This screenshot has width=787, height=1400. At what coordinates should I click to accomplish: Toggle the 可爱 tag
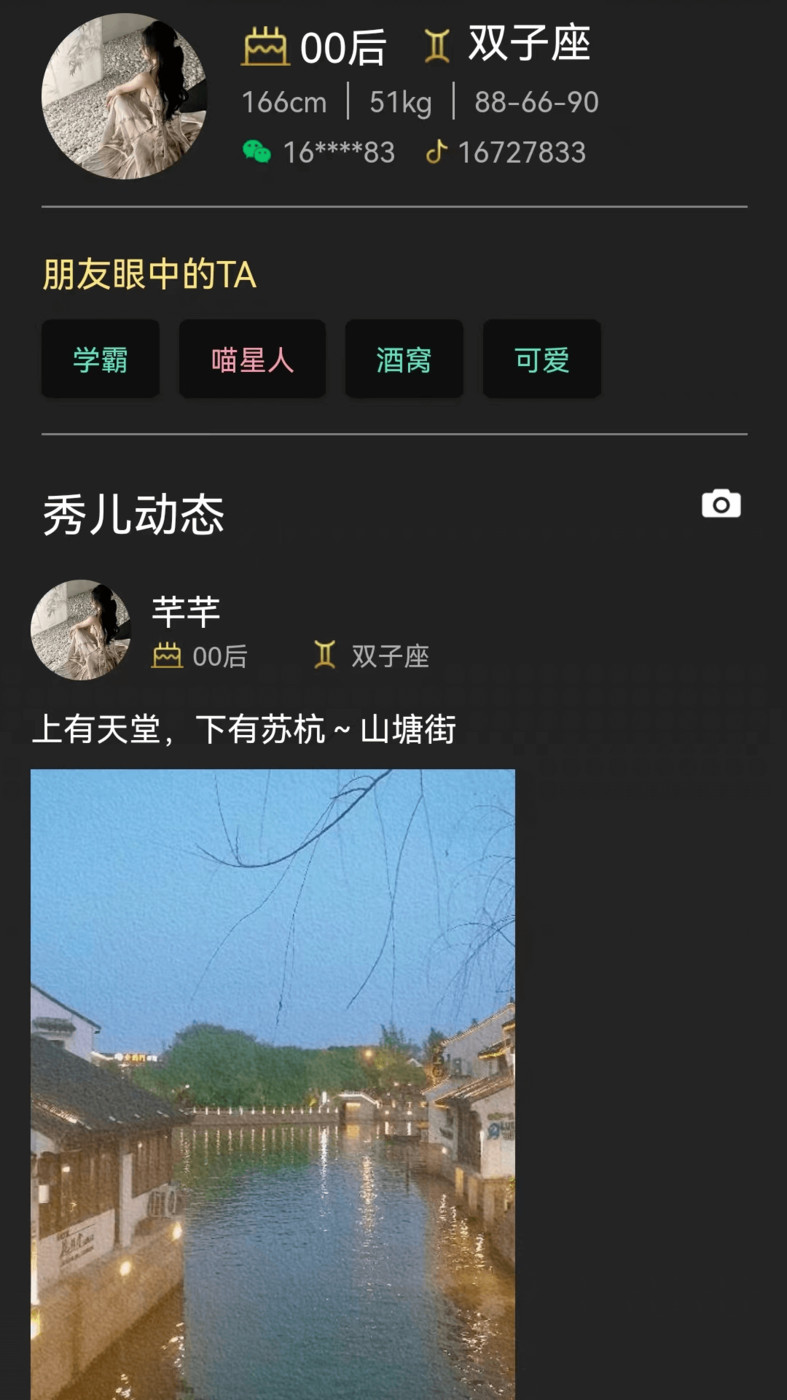542,358
